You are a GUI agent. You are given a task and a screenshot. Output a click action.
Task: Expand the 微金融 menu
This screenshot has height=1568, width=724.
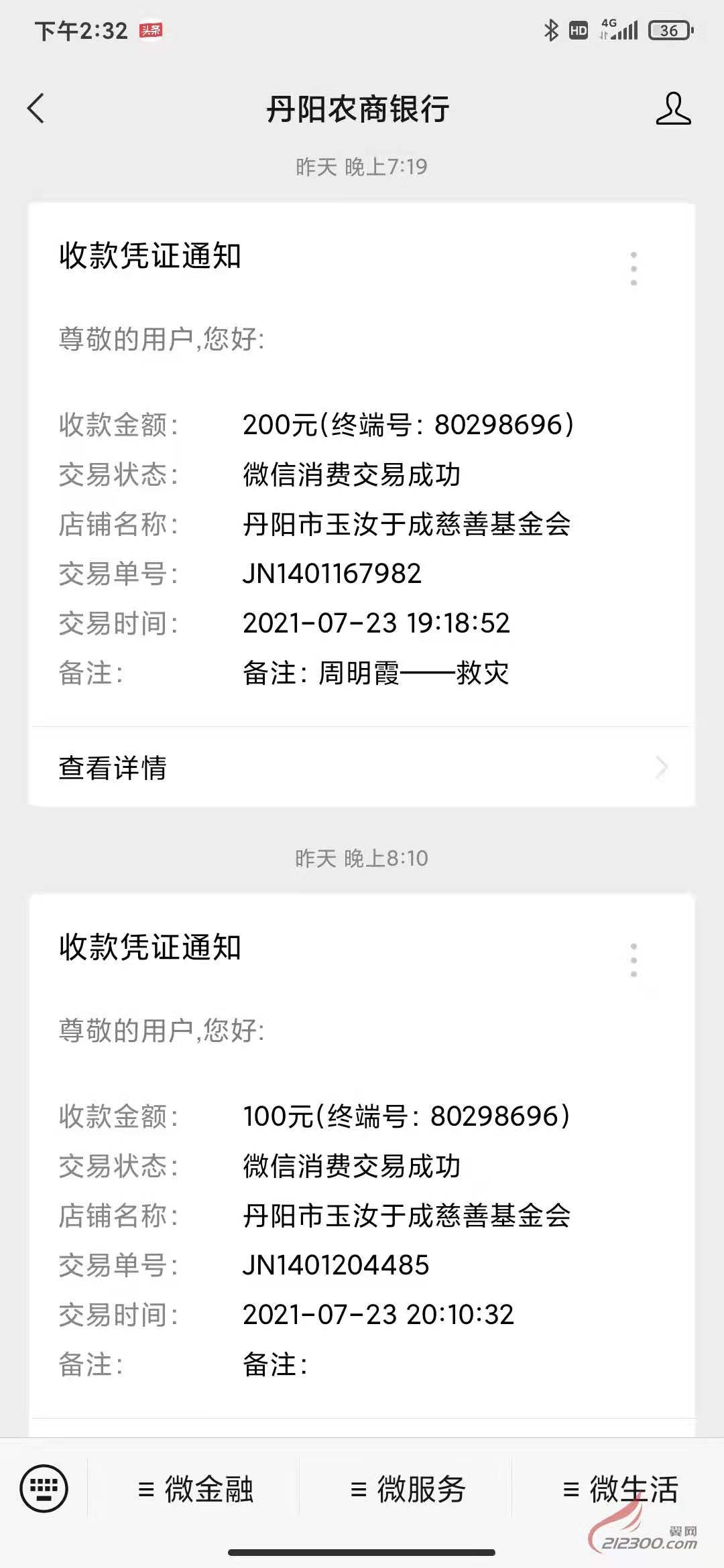click(194, 1489)
